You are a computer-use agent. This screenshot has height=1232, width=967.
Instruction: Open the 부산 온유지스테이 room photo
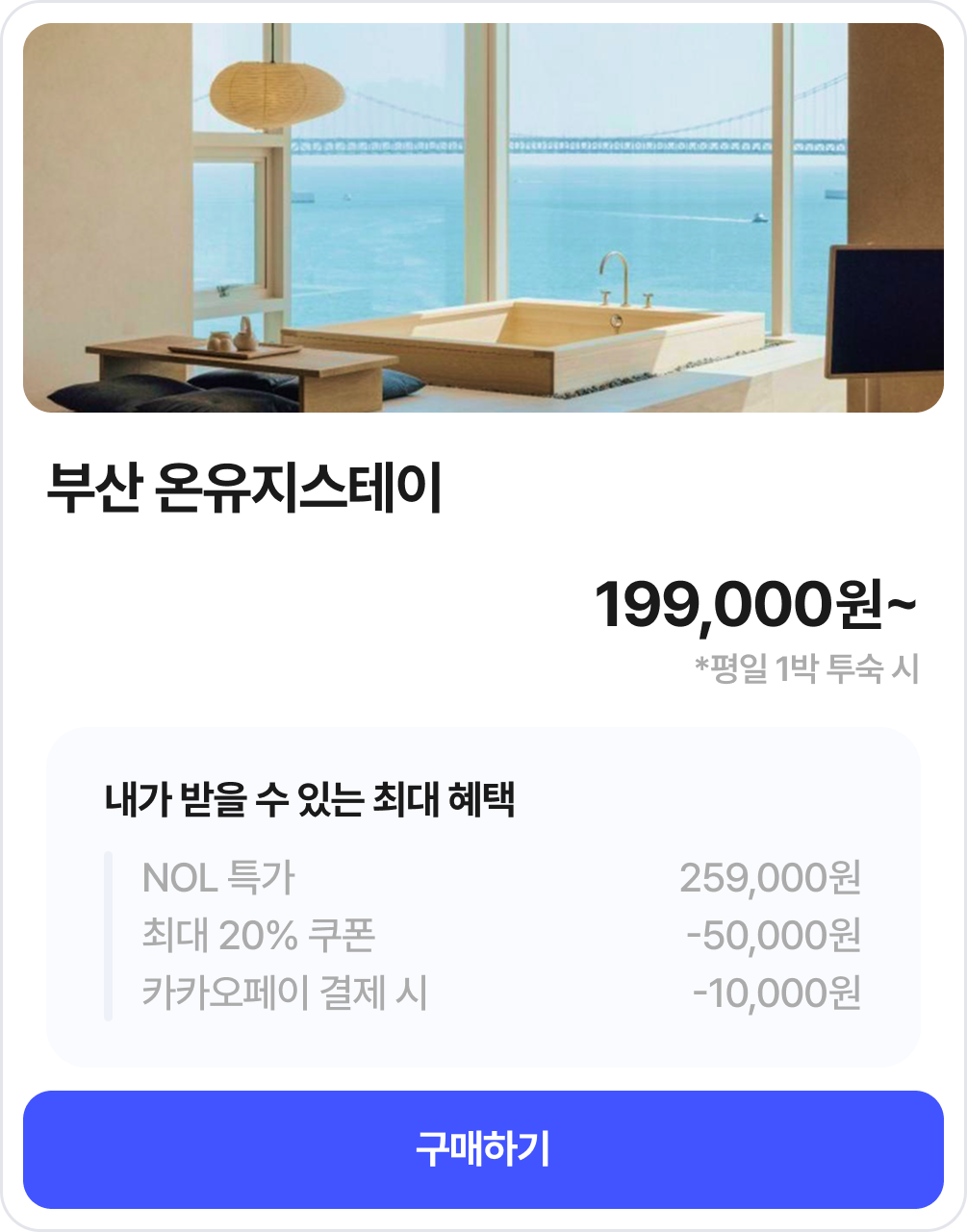coord(483,218)
